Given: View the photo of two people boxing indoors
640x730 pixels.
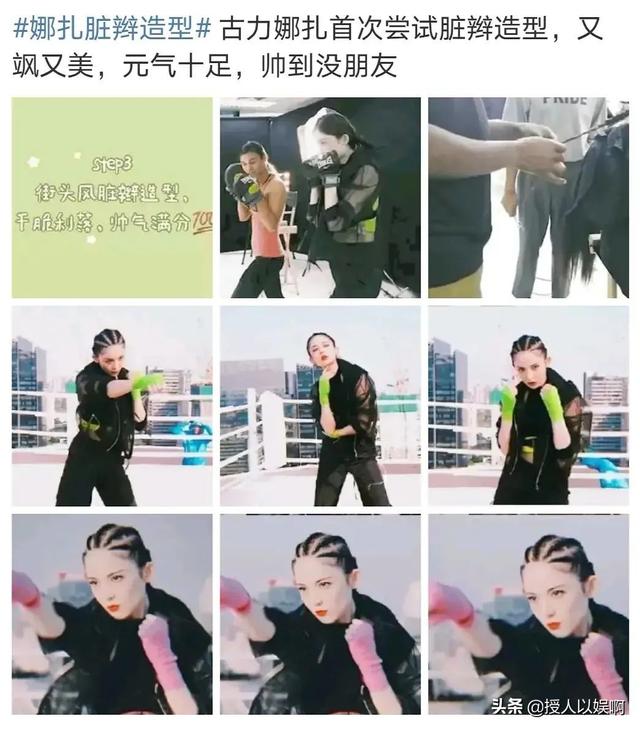Looking at the screenshot, I should [320, 197].
